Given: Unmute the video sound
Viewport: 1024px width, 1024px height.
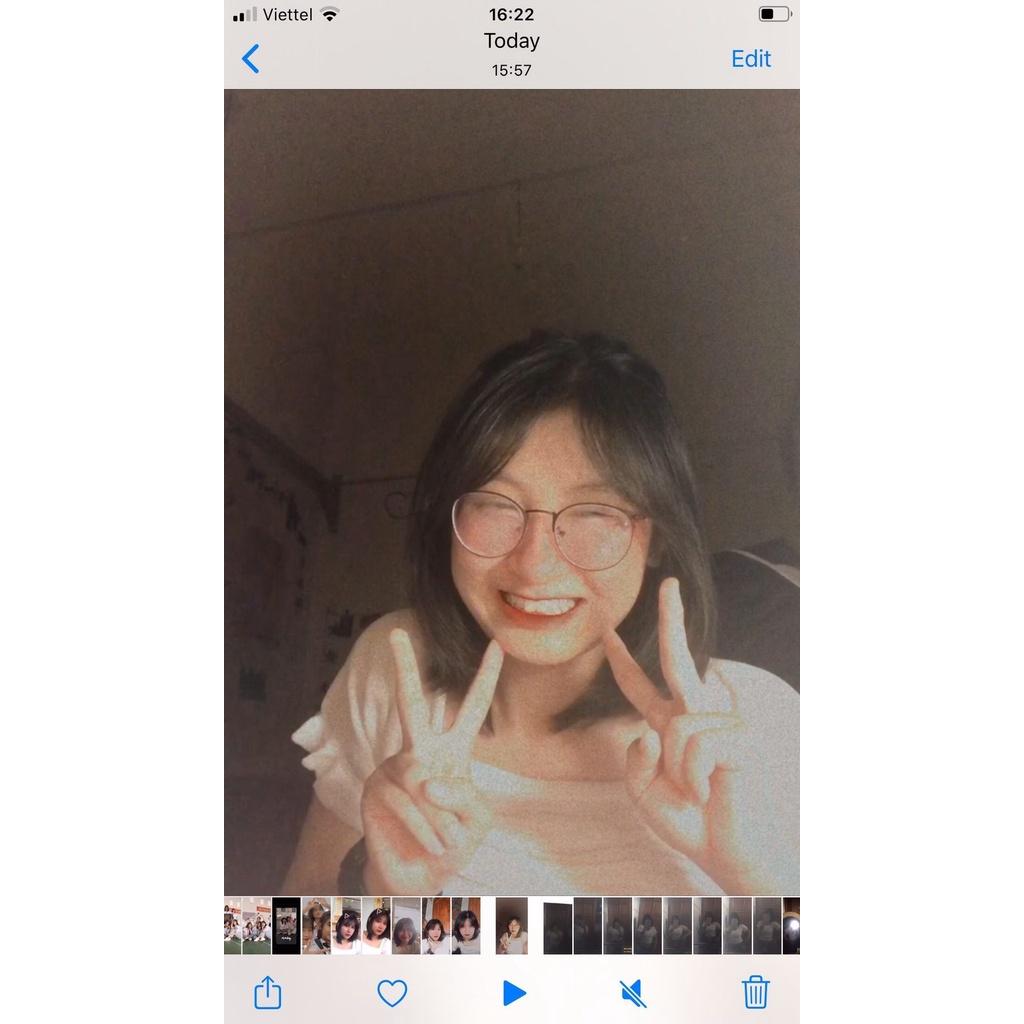Looking at the screenshot, I should click(632, 993).
